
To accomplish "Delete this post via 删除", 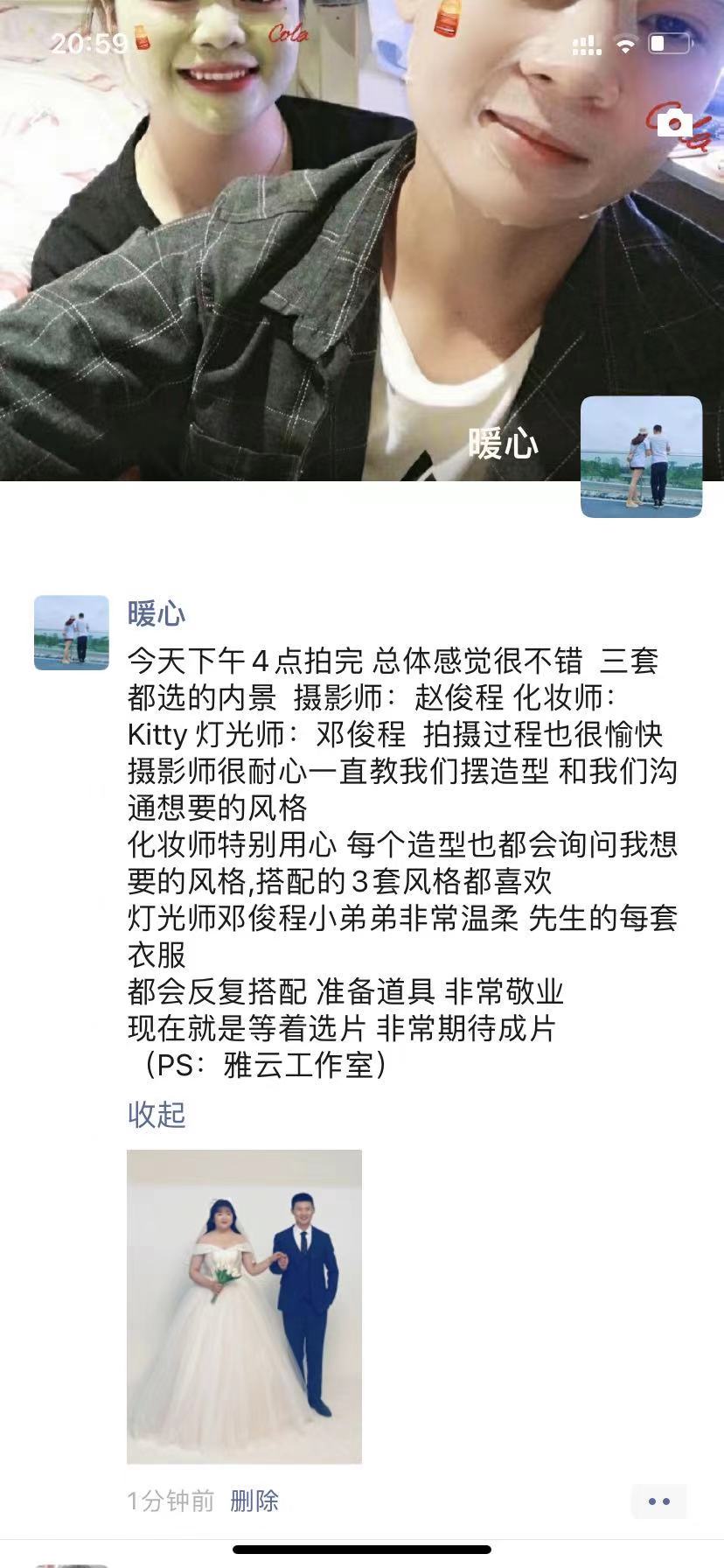I will click(254, 1501).
